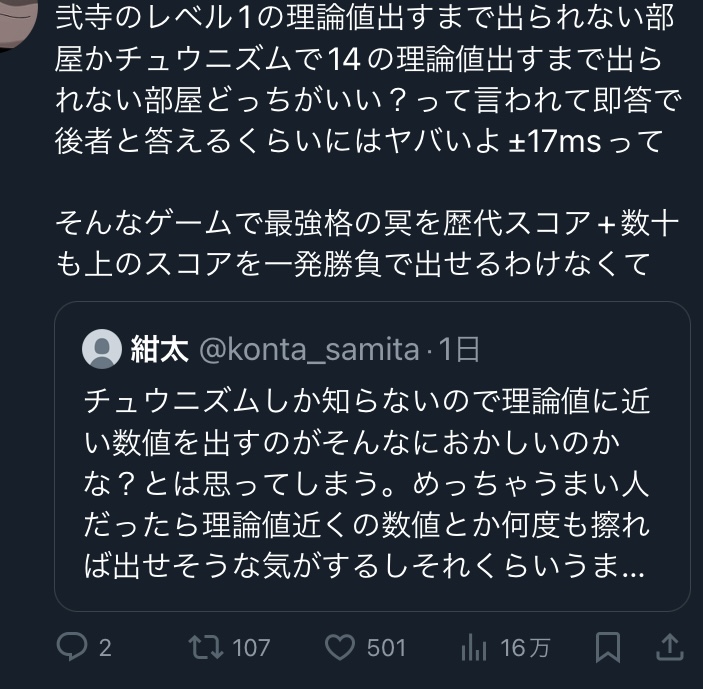This screenshot has height=689, width=703.
Task: Retweet this post
Action: 205,647
